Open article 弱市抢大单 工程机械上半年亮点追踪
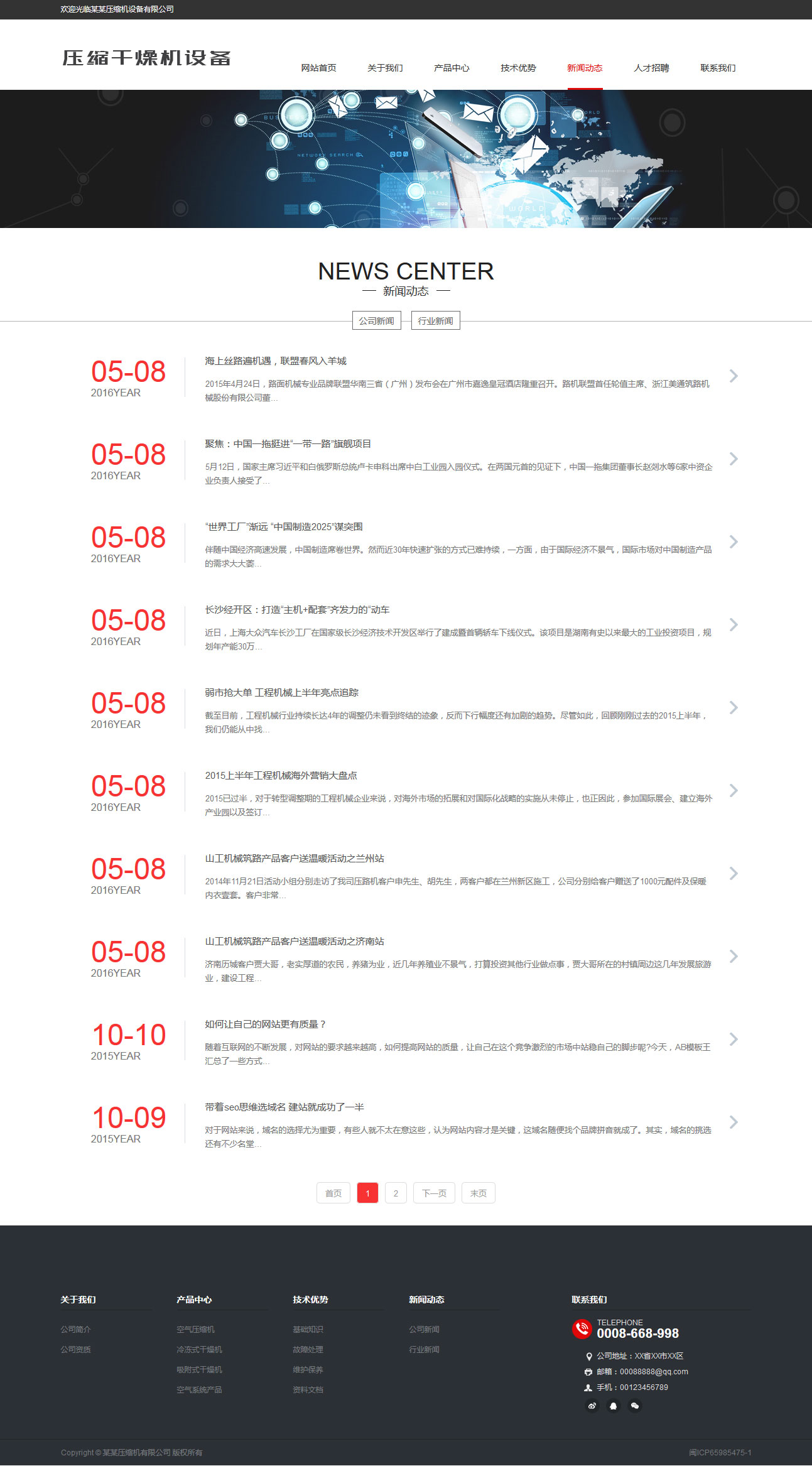Screen dimensions: 812x1466 tap(281, 693)
